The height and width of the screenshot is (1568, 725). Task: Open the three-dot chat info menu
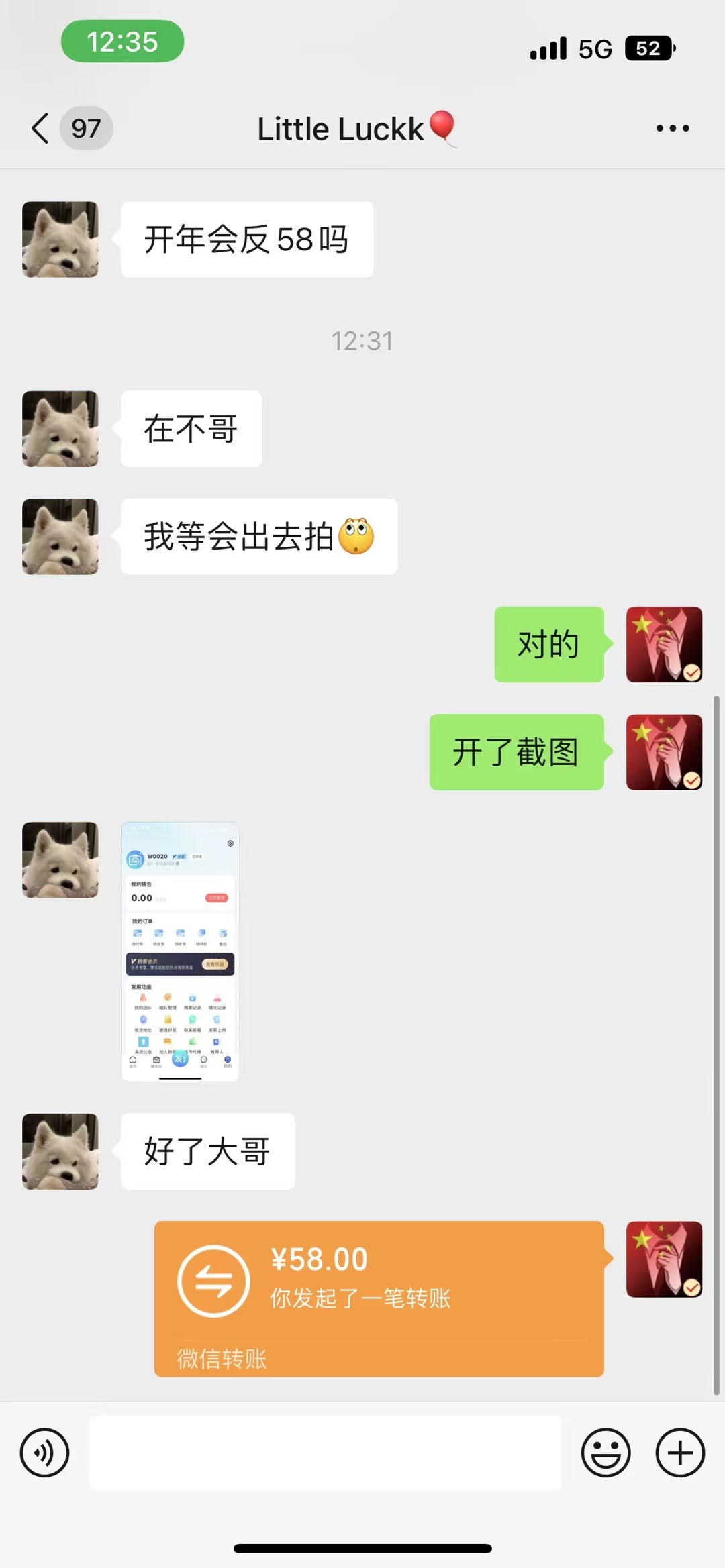[673, 128]
